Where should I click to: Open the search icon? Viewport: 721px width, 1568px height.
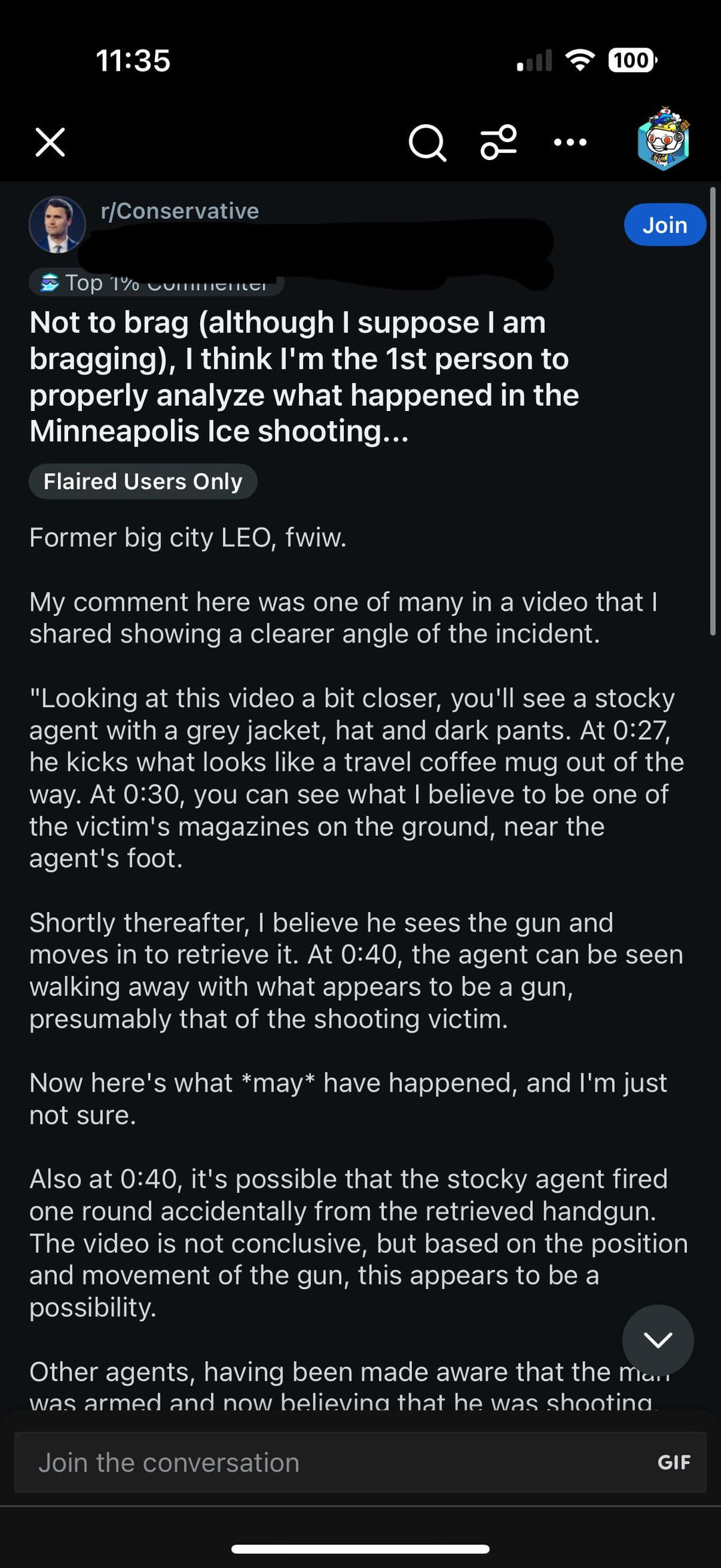pyautogui.click(x=427, y=142)
